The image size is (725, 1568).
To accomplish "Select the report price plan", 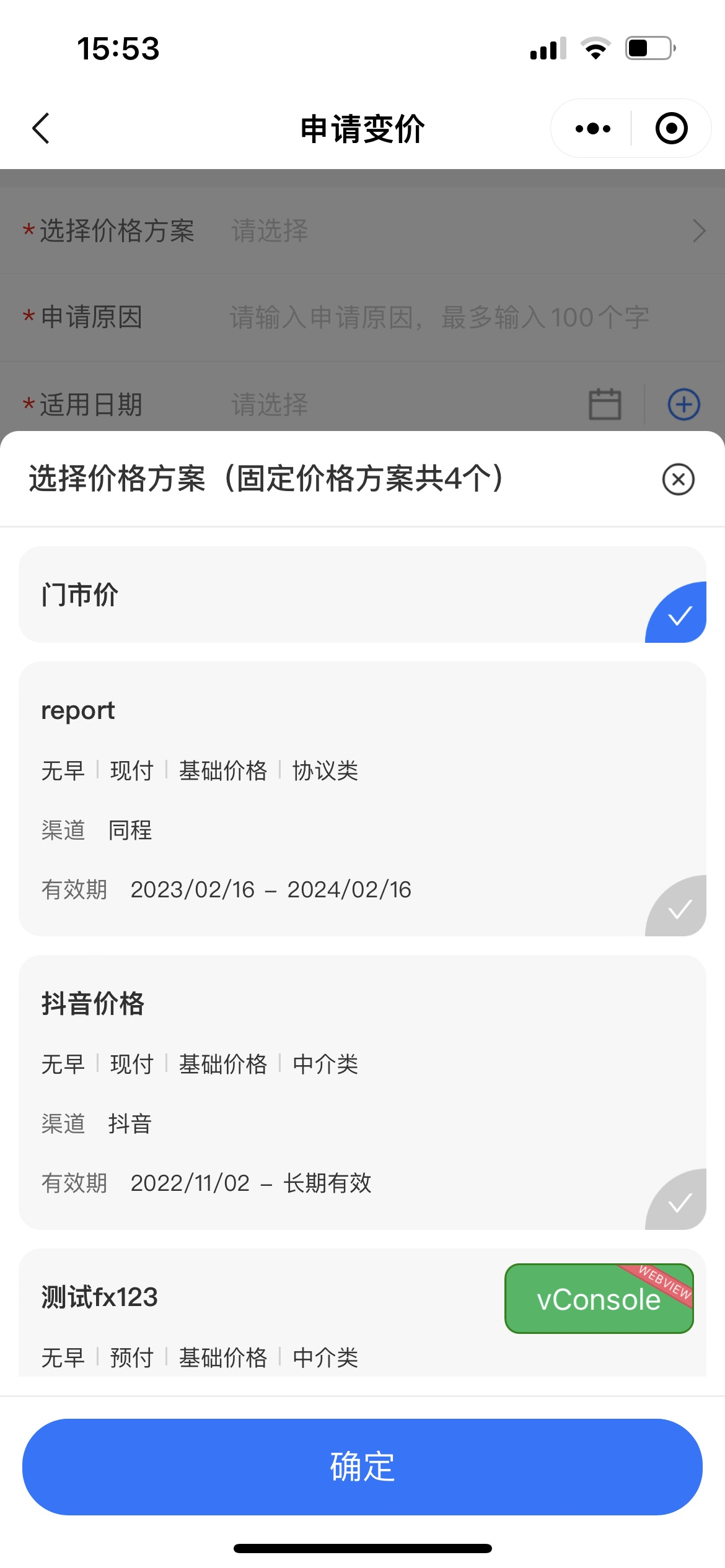I will (x=362, y=799).
